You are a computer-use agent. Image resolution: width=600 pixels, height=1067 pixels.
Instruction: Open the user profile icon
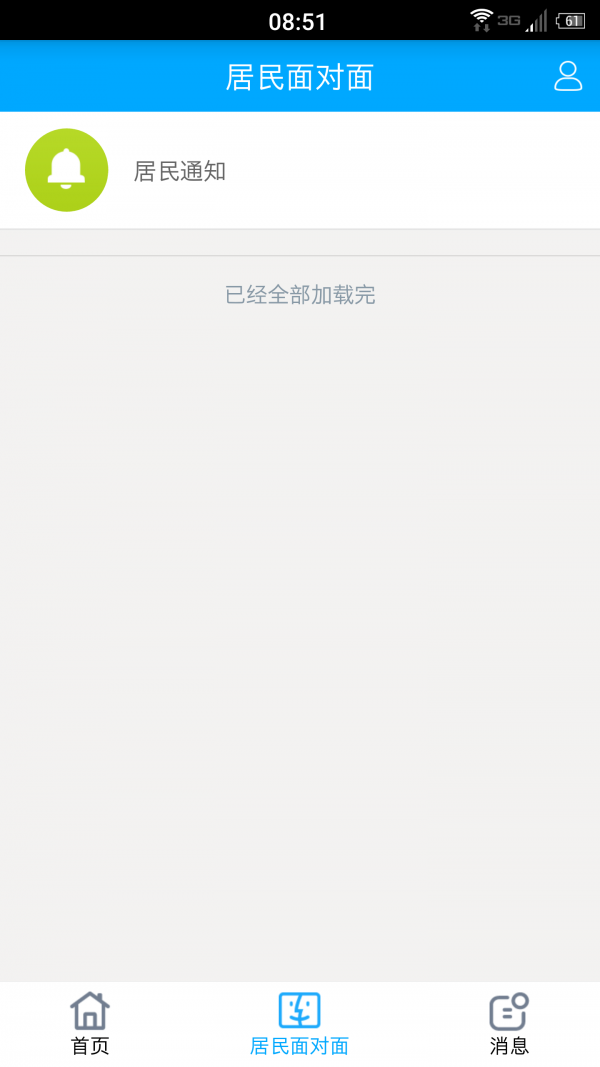click(567, 76)
